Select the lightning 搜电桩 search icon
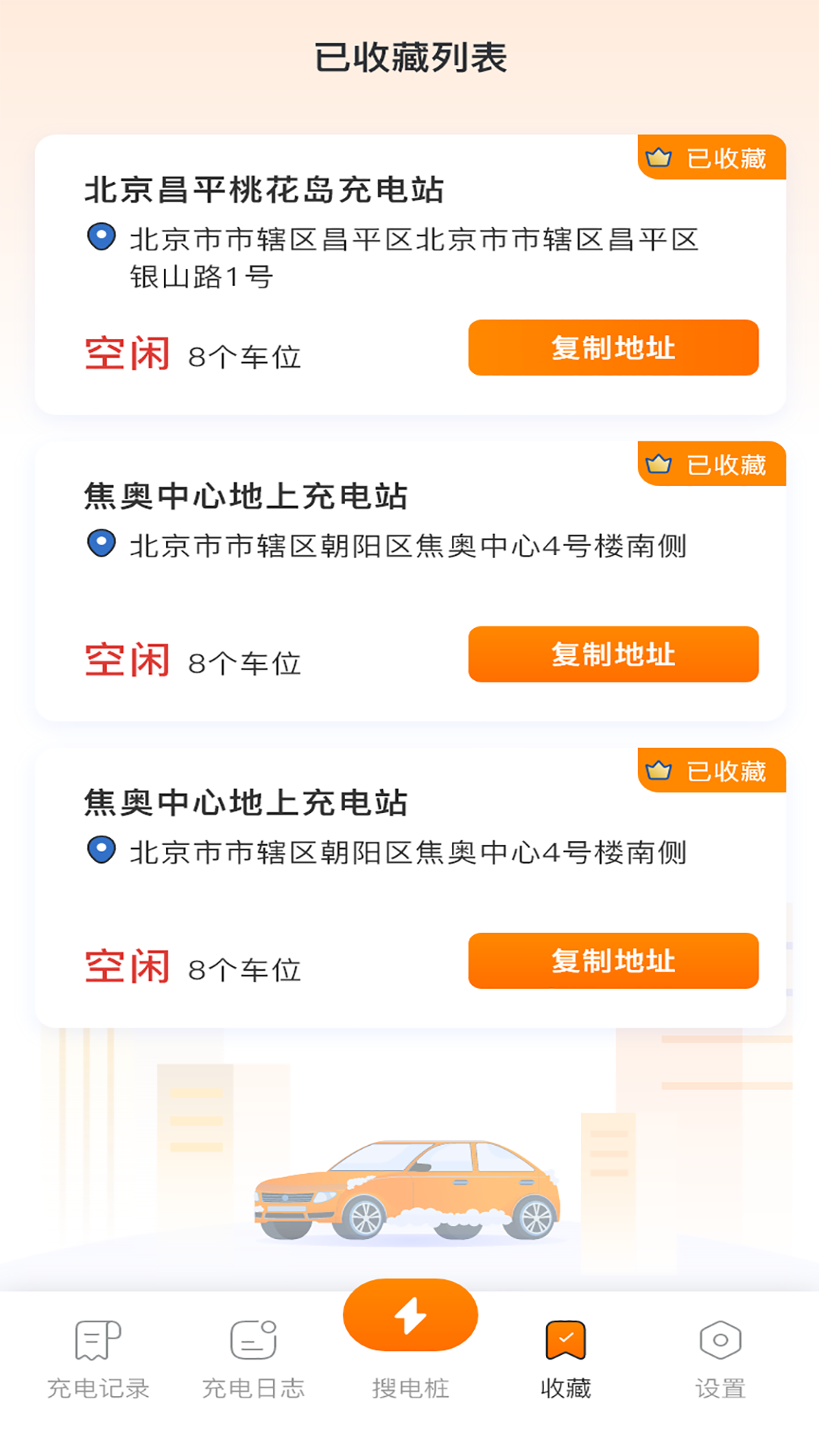The height and width of the screenshot is (1456, 819). tap(409, 1316)
